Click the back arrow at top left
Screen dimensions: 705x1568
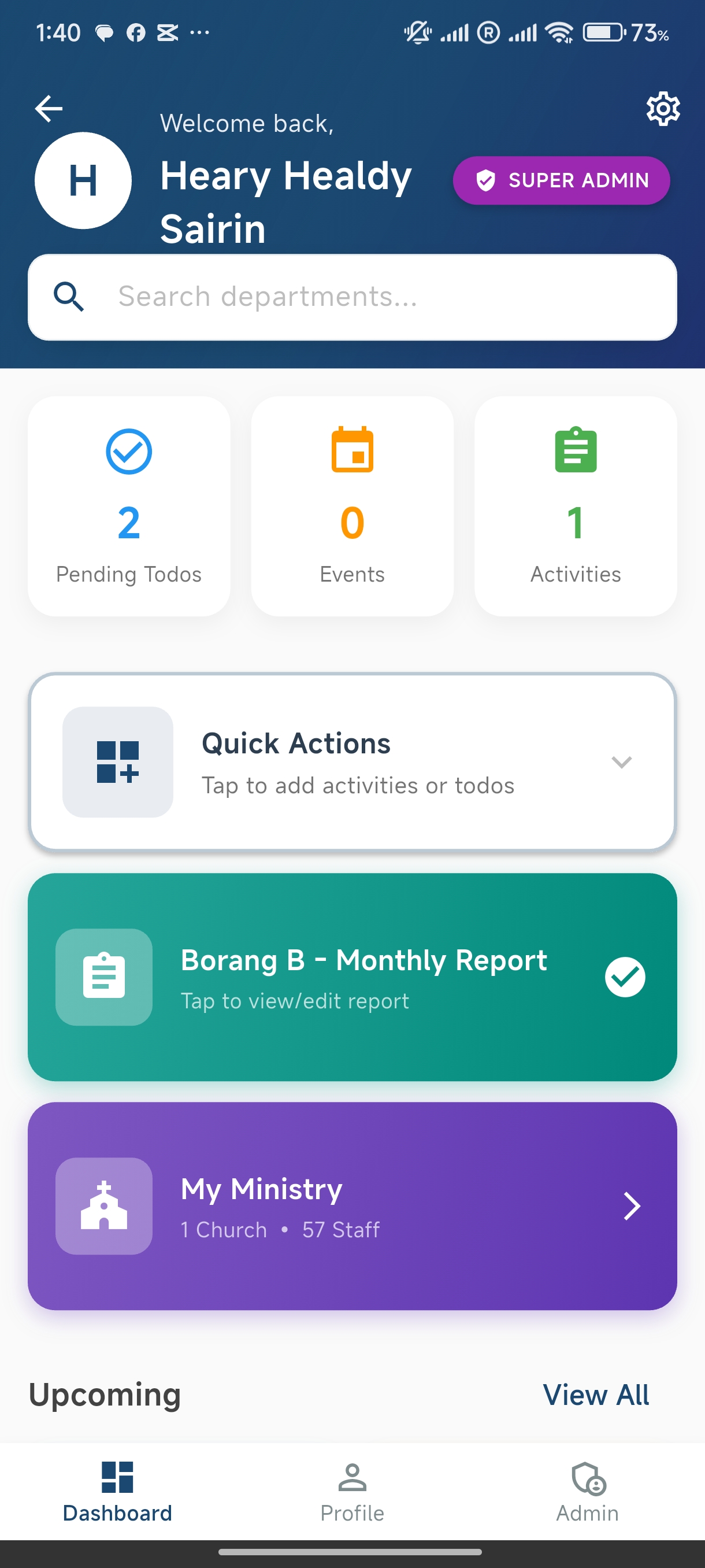click(48, 108)
